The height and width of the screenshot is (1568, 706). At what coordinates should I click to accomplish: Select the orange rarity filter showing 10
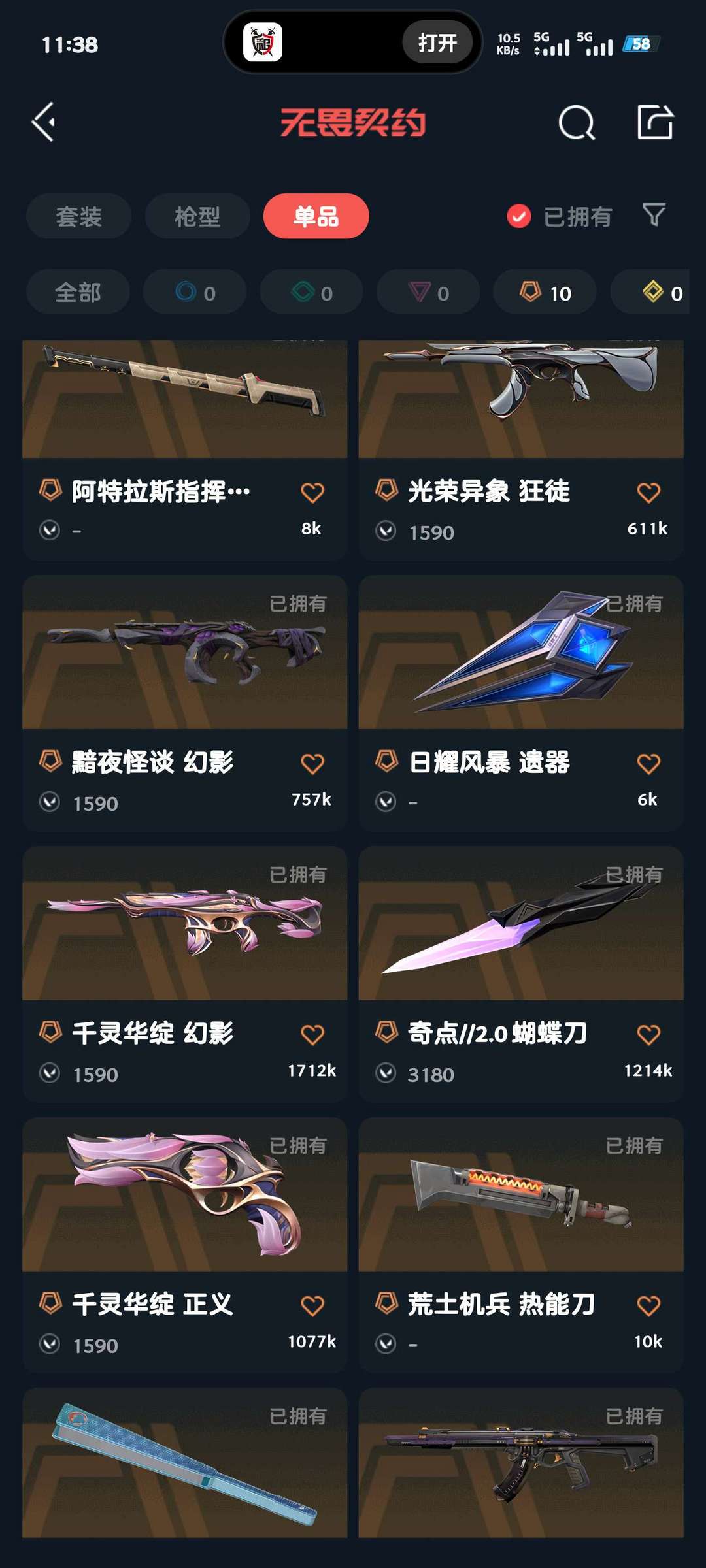[x=543, y=292]
